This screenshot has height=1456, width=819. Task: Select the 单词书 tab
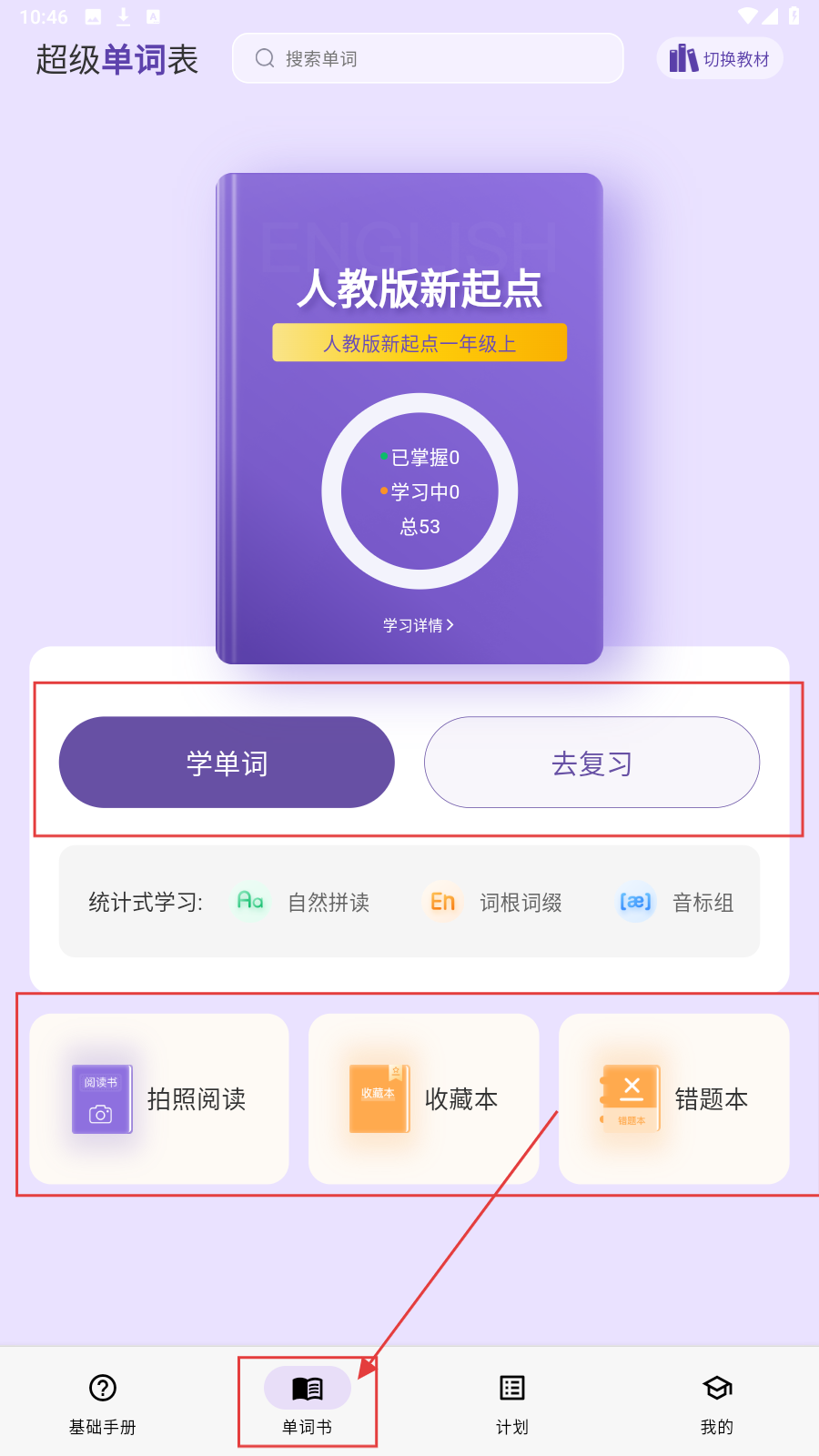click(x=308, y=1402)
